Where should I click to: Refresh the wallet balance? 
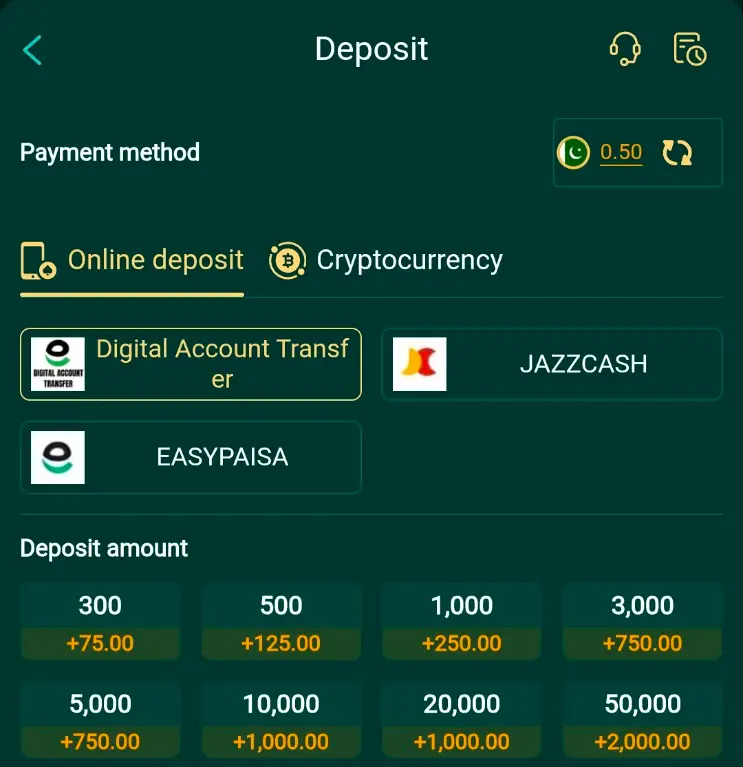coord(677,153)
